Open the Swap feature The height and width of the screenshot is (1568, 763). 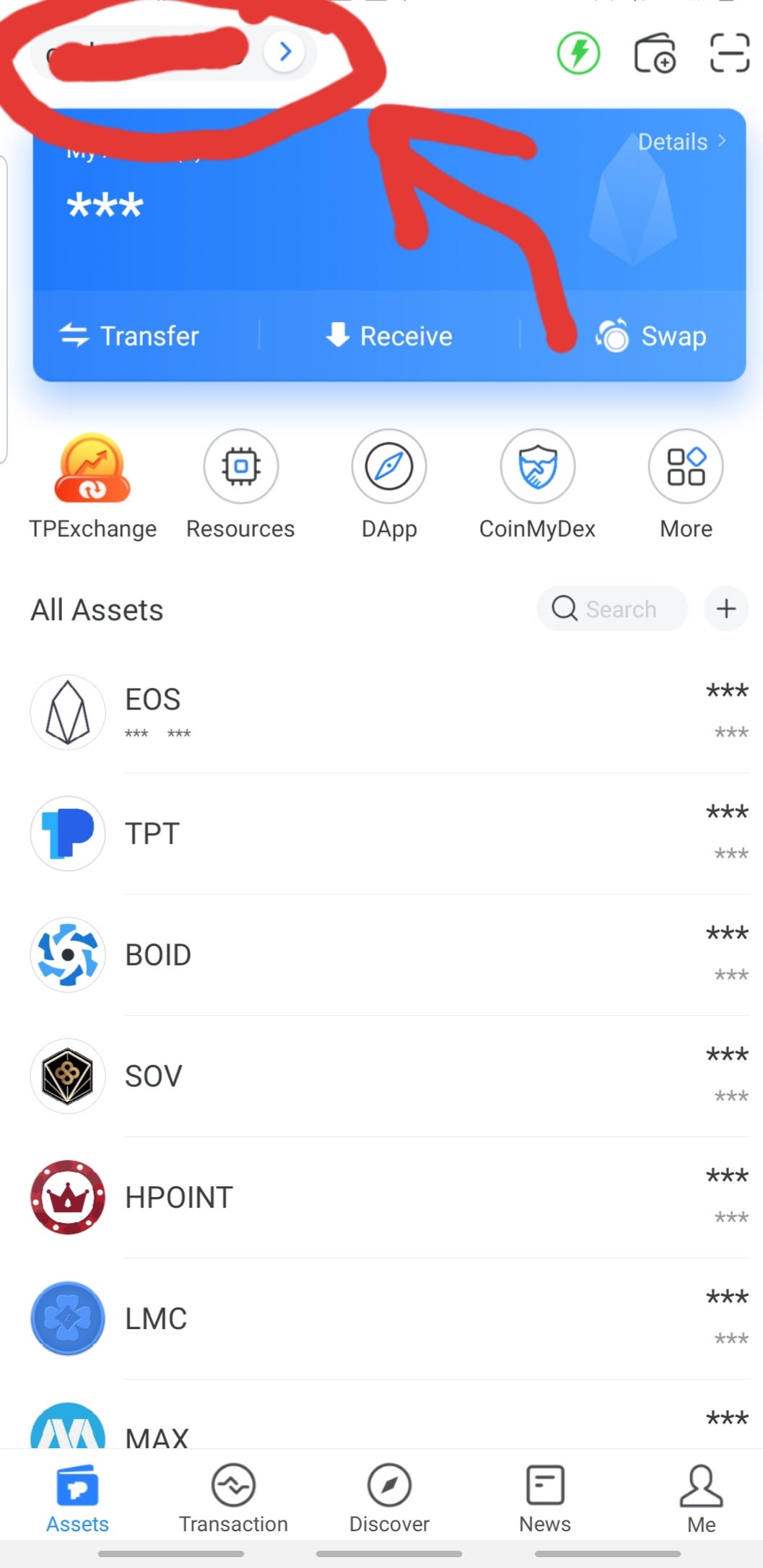tap(652, 336)
